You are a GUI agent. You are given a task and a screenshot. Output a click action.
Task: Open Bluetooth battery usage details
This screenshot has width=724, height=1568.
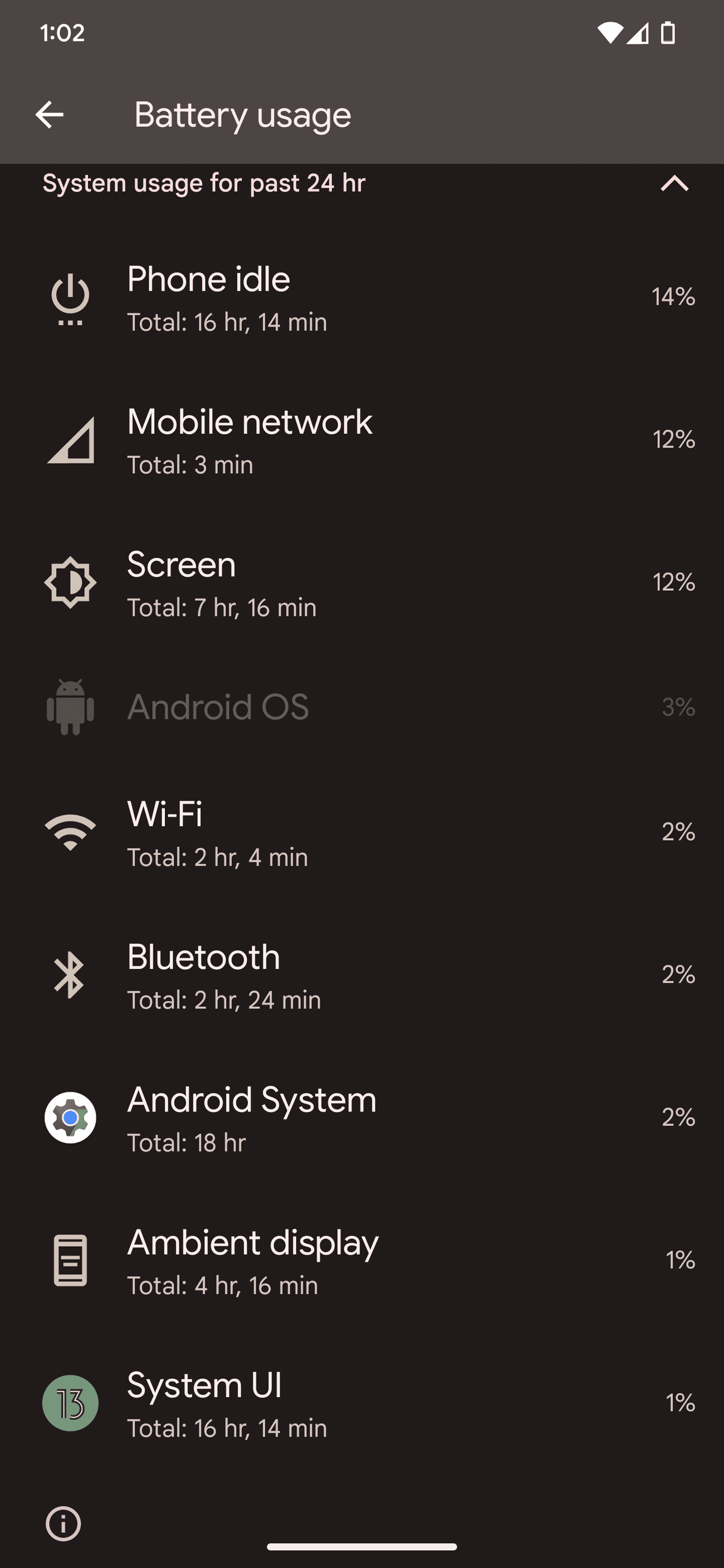(361, 976)
